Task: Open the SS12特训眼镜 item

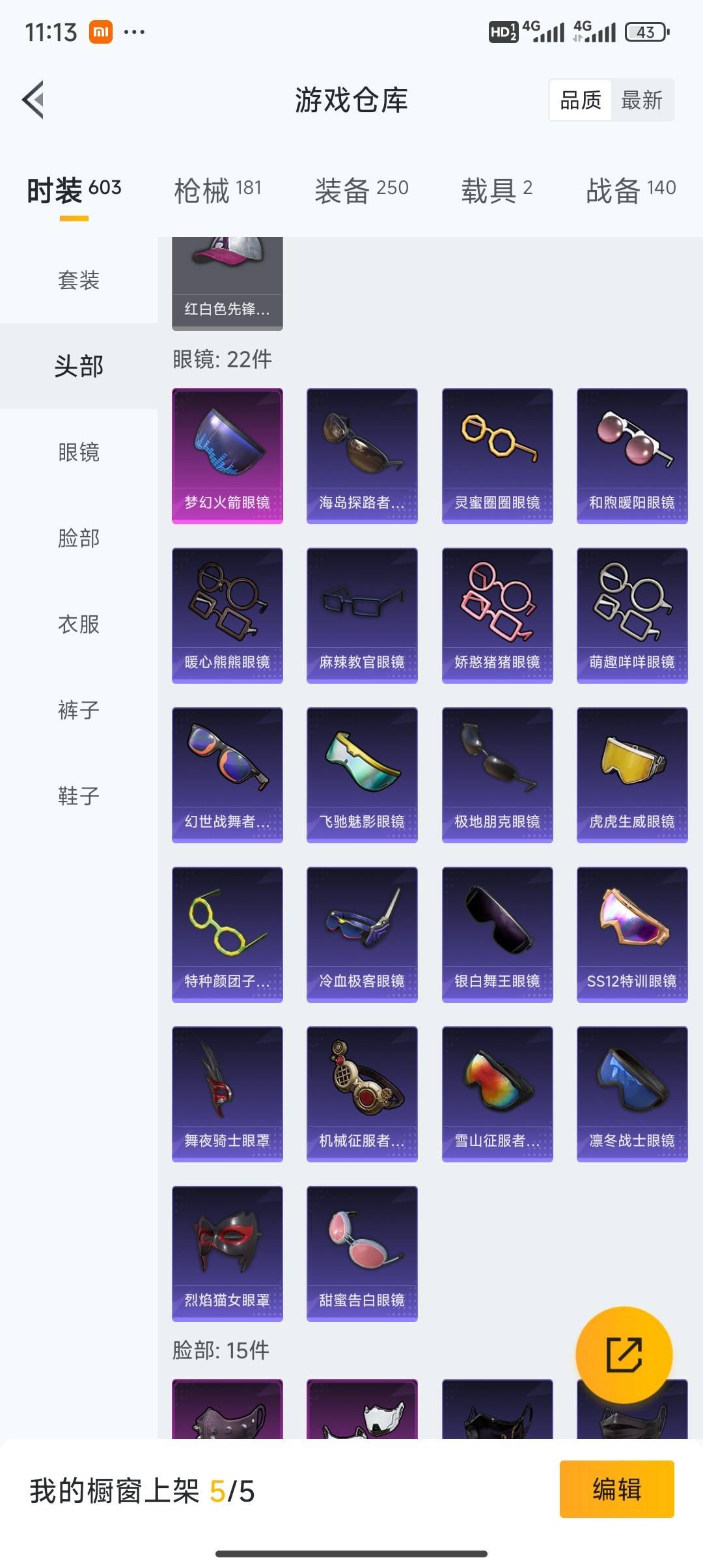Action: [x=632, y=934]
